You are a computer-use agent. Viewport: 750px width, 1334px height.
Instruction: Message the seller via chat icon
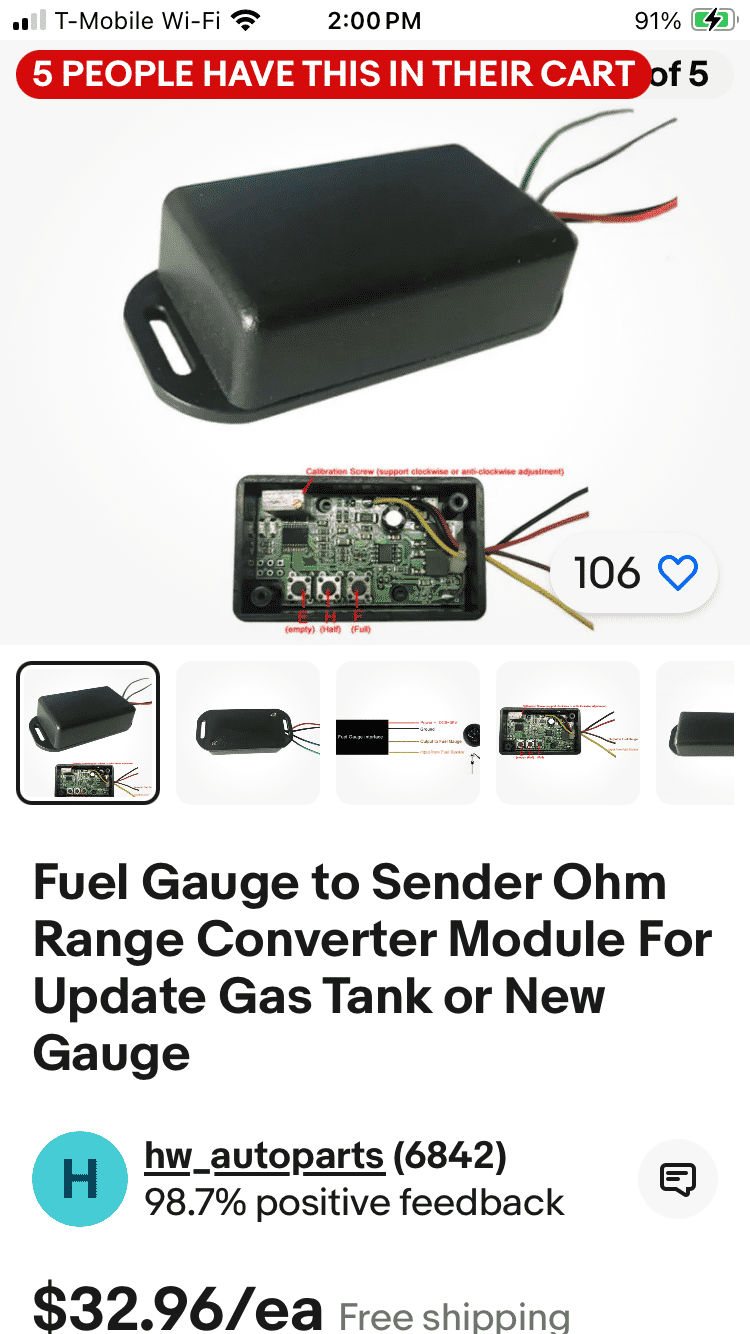[678, 1179]
